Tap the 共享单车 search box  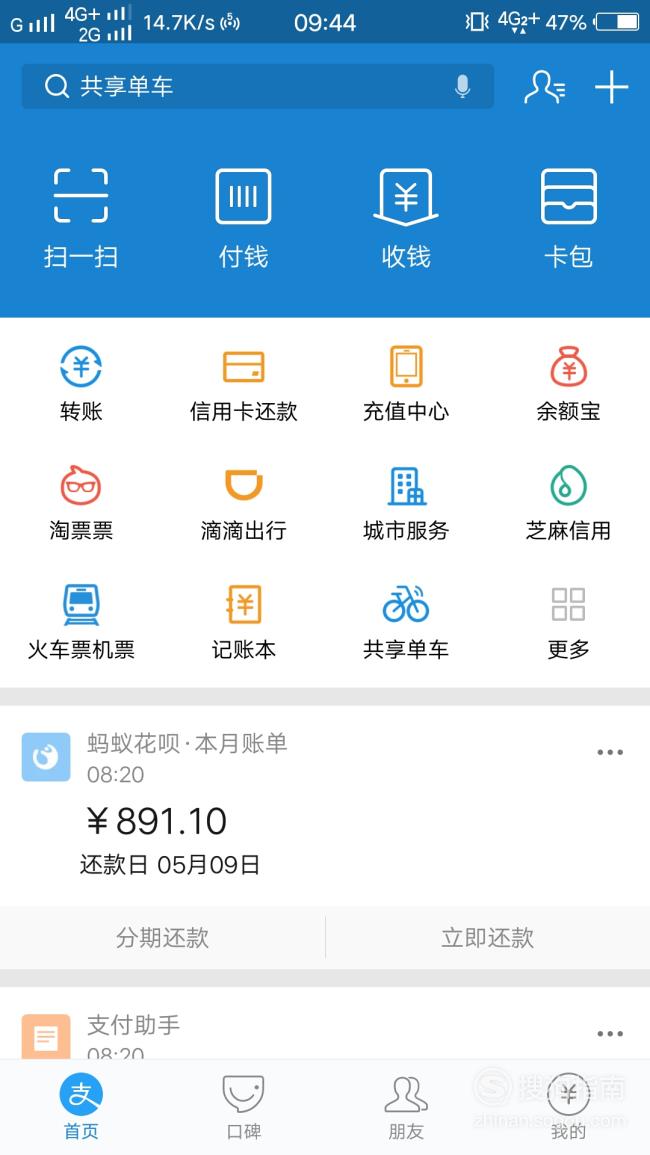point(257,86)
